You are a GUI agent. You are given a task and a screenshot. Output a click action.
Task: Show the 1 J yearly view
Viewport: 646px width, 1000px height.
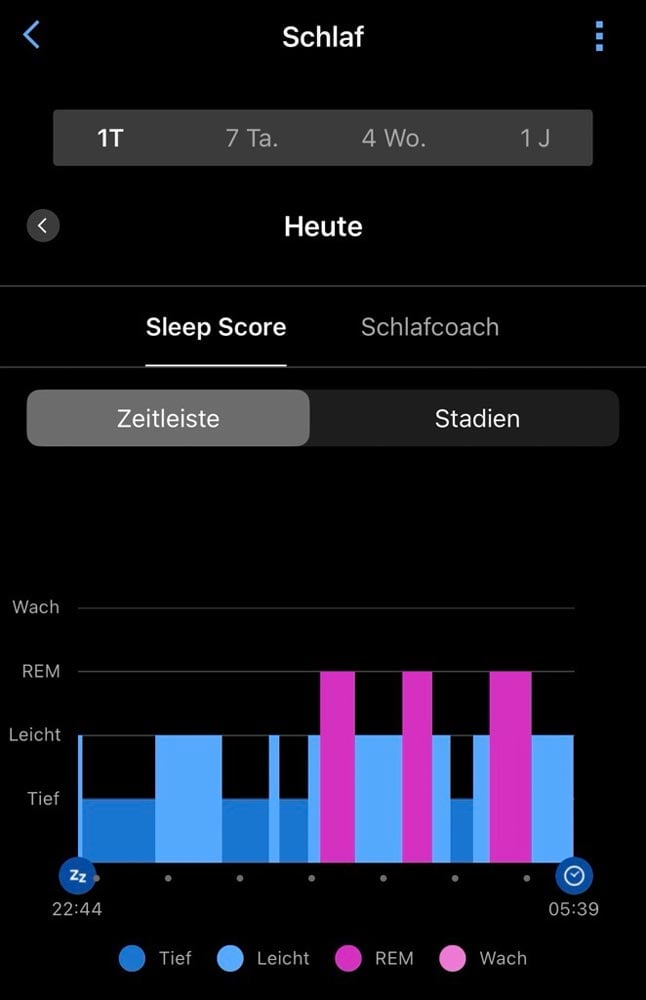pyautogui.click(x=534, y=138)
